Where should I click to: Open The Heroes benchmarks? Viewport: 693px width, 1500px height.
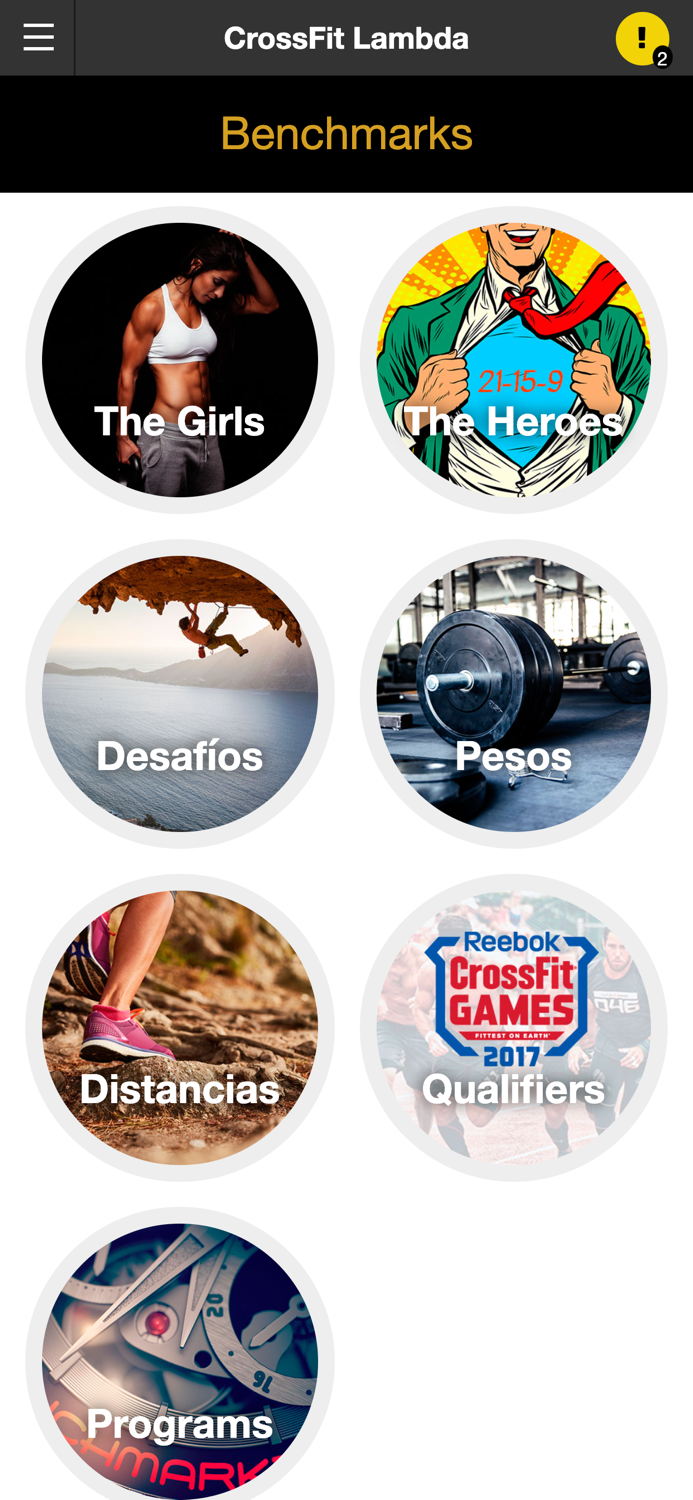[x=513, y=360]
